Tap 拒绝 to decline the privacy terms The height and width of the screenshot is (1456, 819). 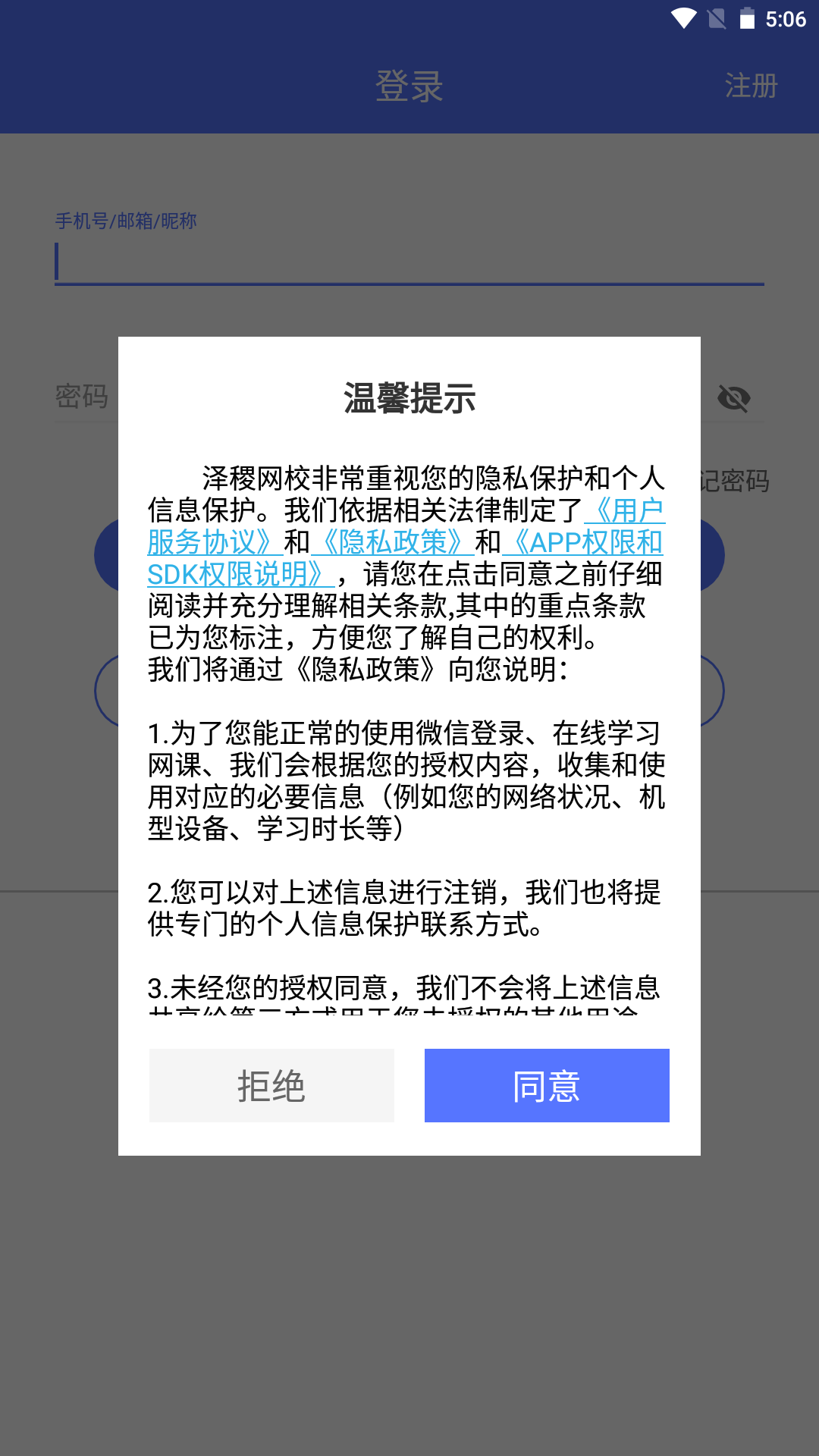point(271,1085)
